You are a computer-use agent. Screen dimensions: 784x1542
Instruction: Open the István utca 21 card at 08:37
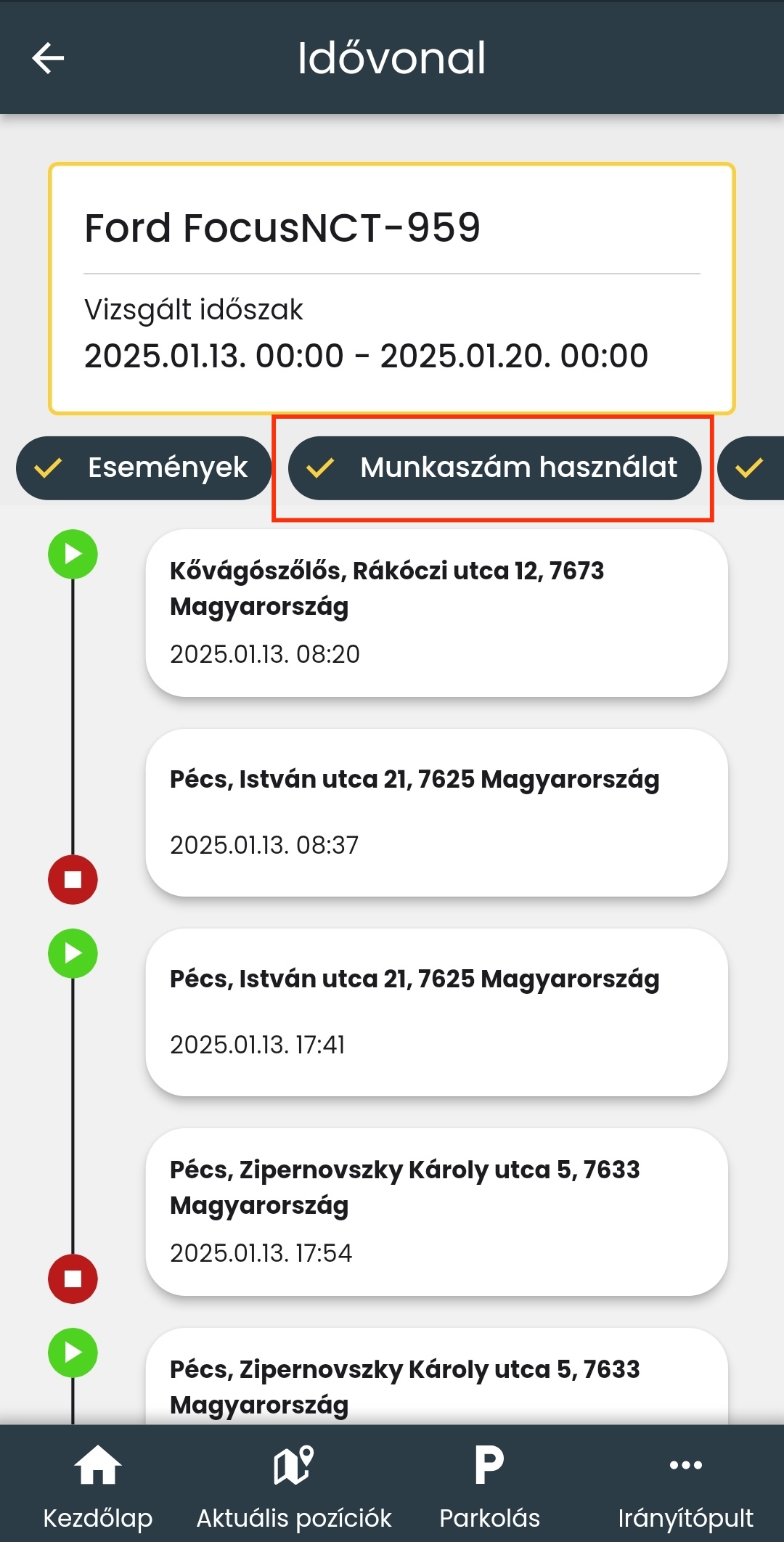pos(436,812)
